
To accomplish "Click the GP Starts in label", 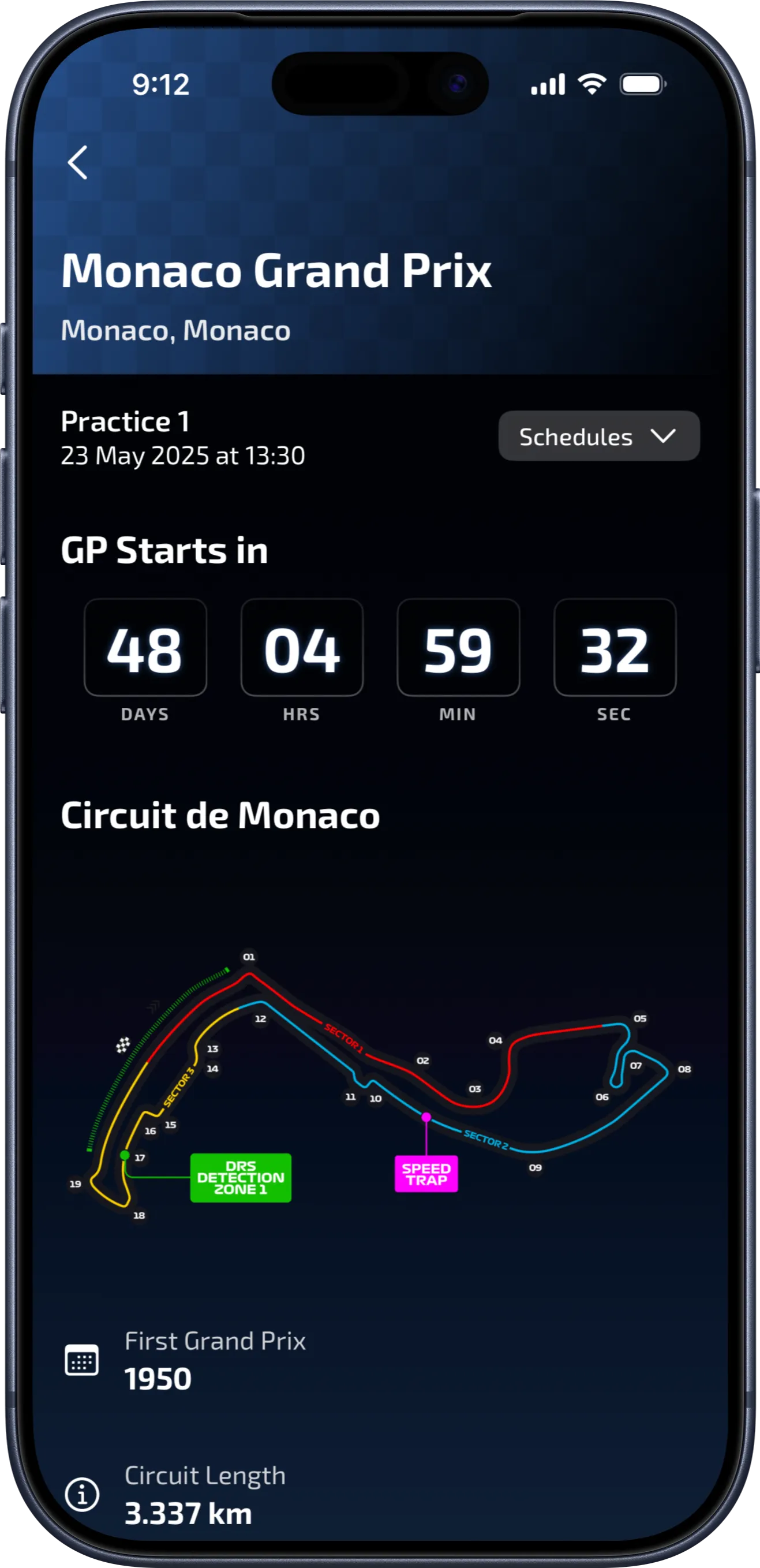I will click(165, 550).
